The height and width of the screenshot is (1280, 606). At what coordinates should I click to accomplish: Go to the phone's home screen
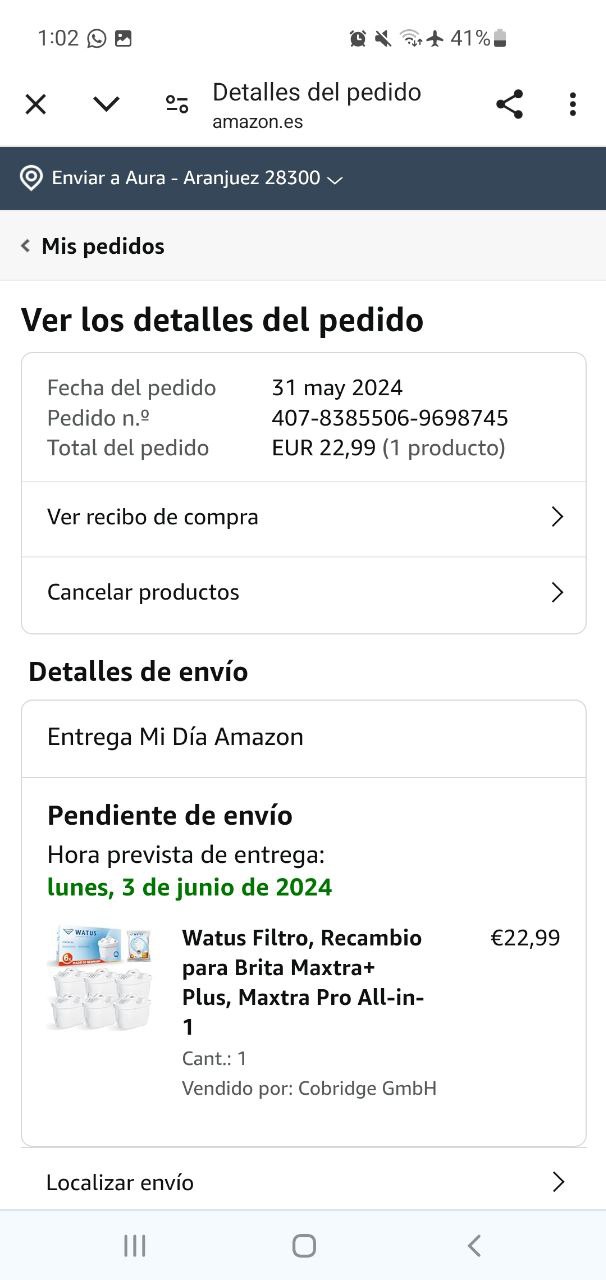tap(304, 1245)
